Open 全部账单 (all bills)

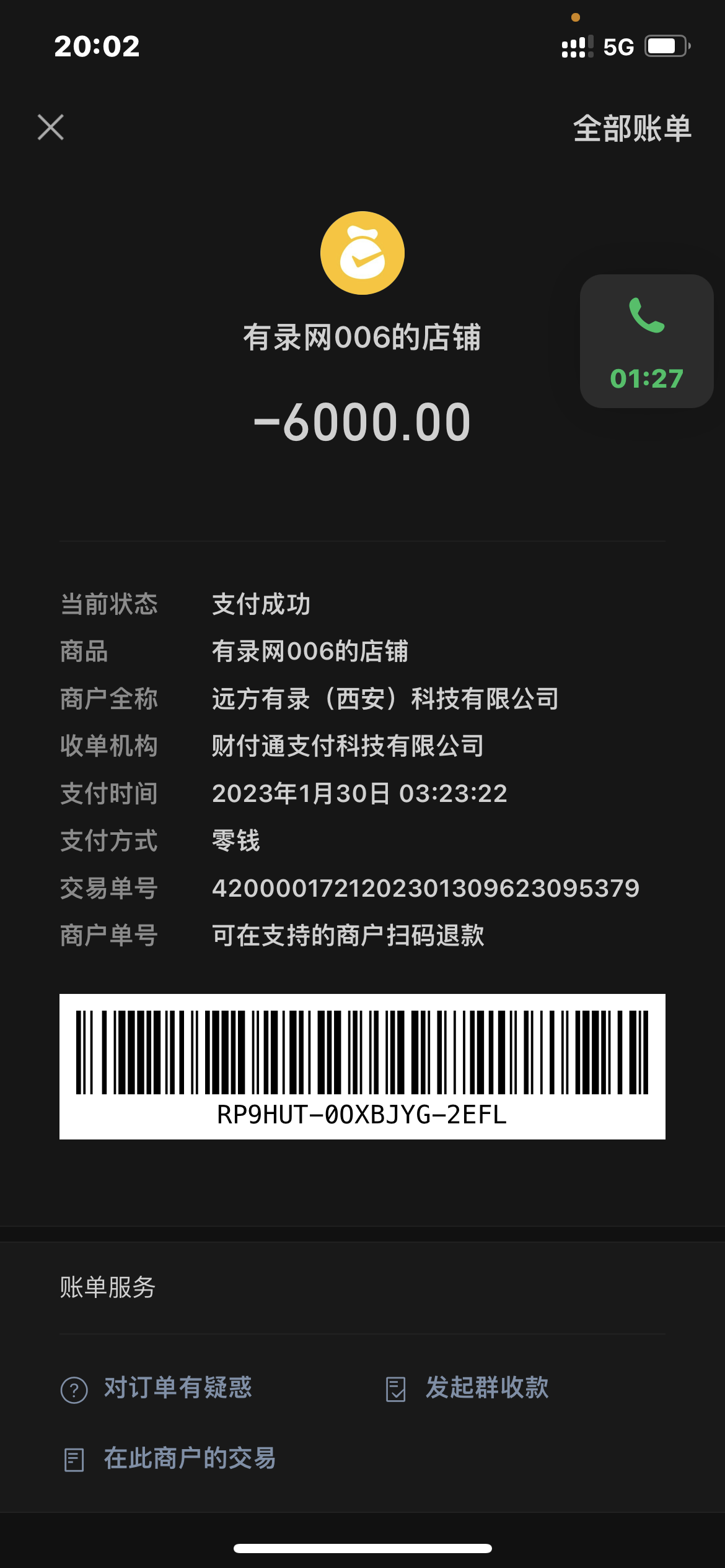tap(631, 129)
